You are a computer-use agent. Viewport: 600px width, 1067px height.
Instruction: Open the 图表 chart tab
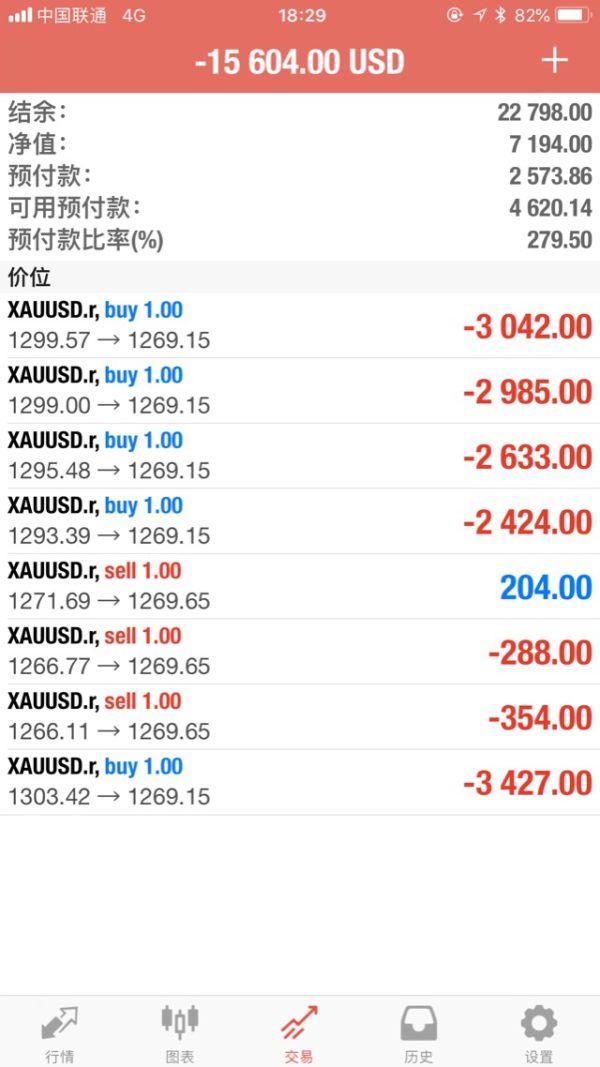[179, 1032]
